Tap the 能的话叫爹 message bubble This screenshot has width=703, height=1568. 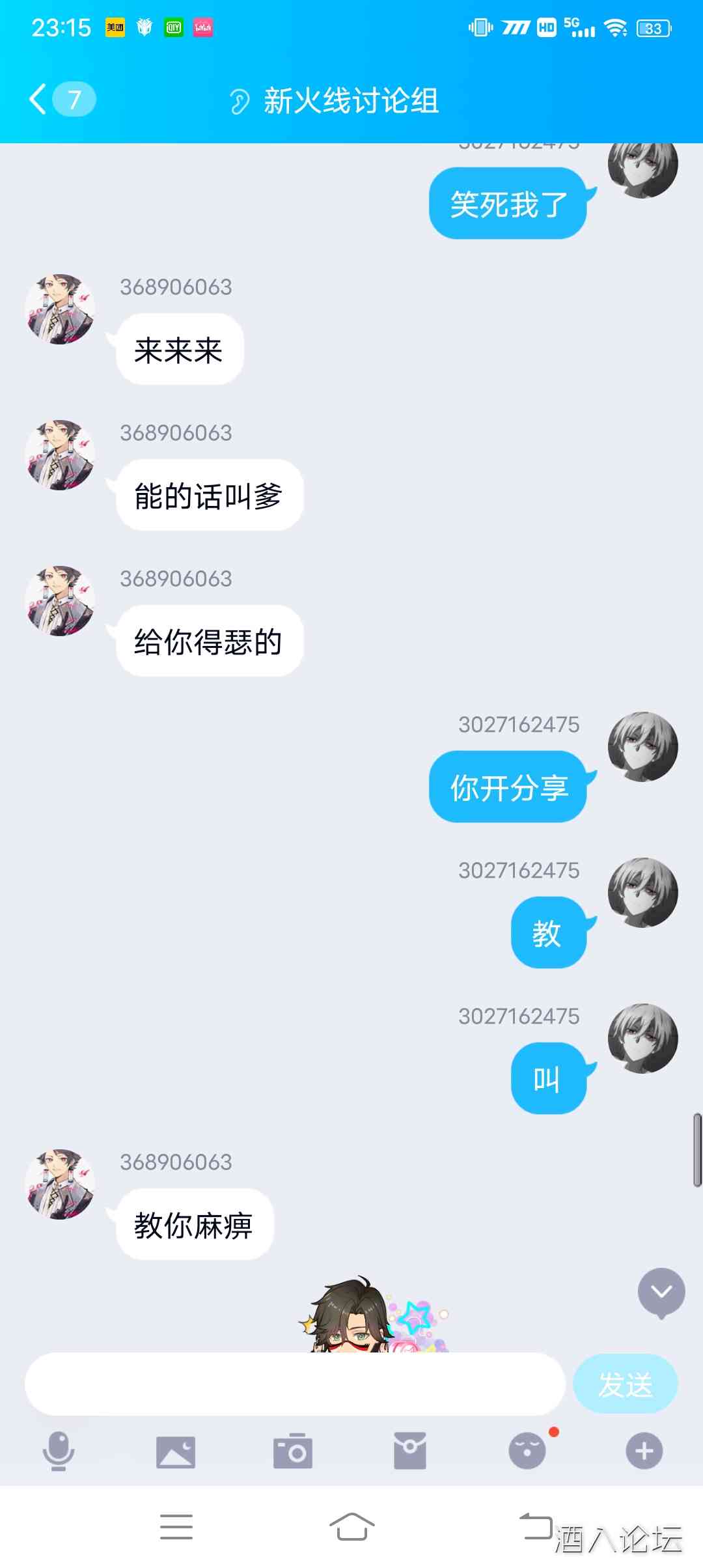(210, 496)
